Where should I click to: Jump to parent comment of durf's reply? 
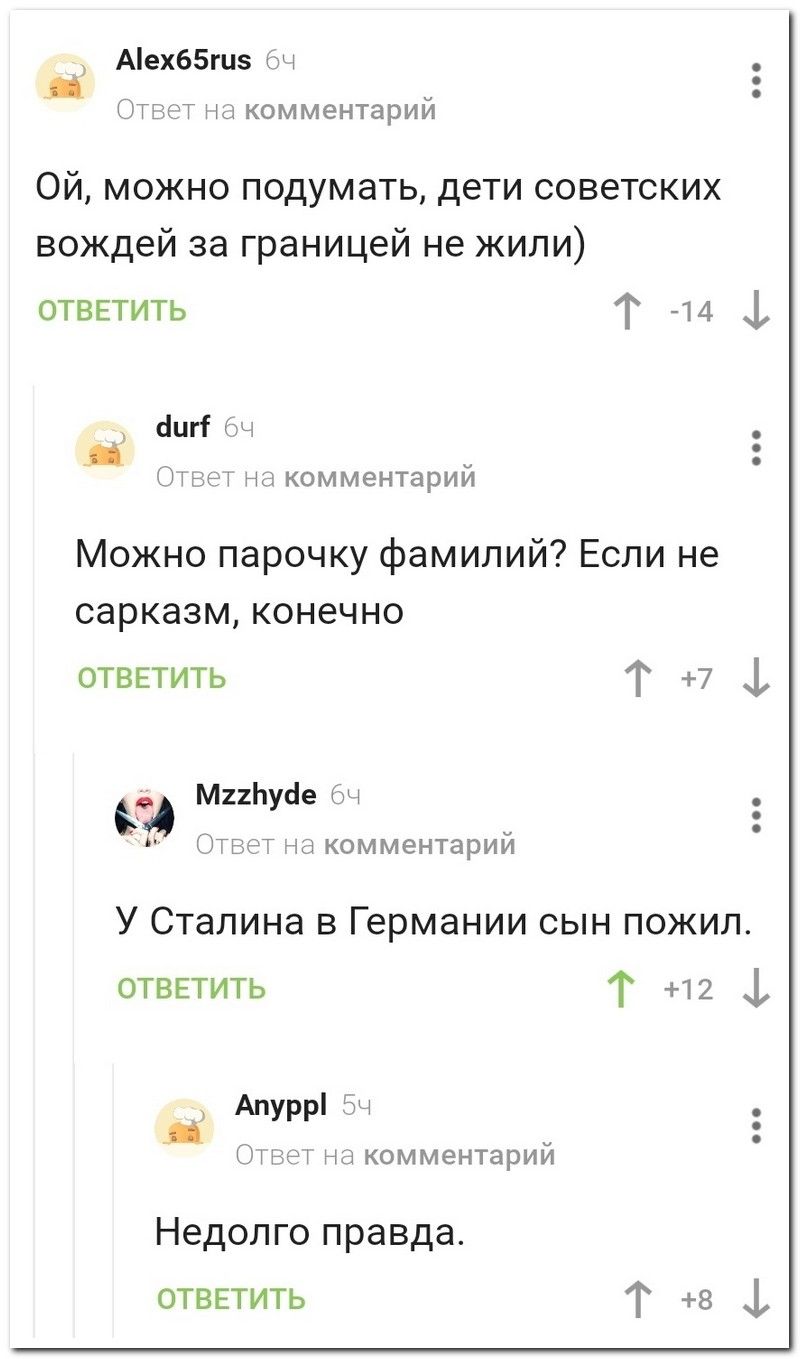coord(380,478)
